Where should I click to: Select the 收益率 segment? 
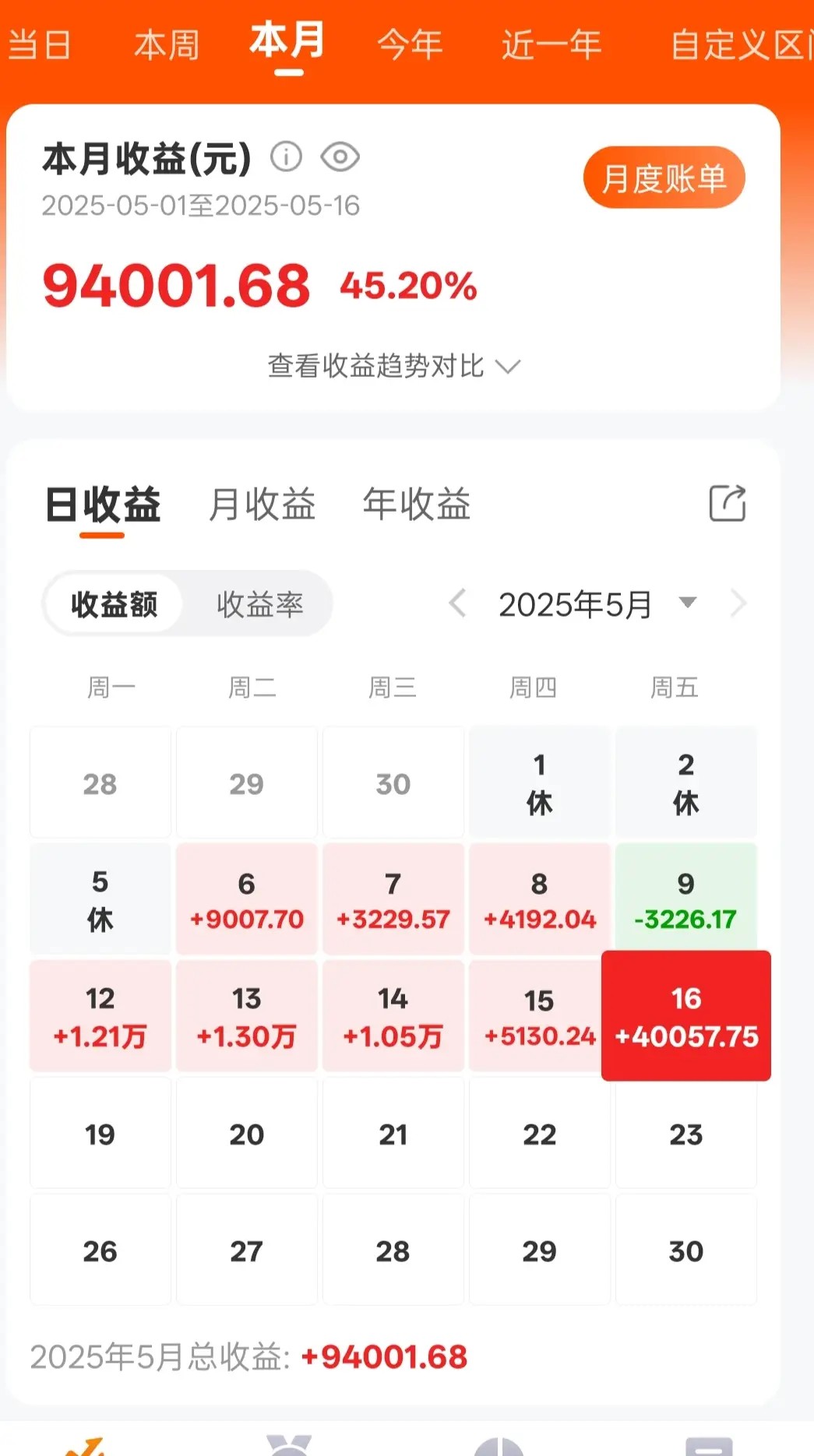(x=260, y=604)
